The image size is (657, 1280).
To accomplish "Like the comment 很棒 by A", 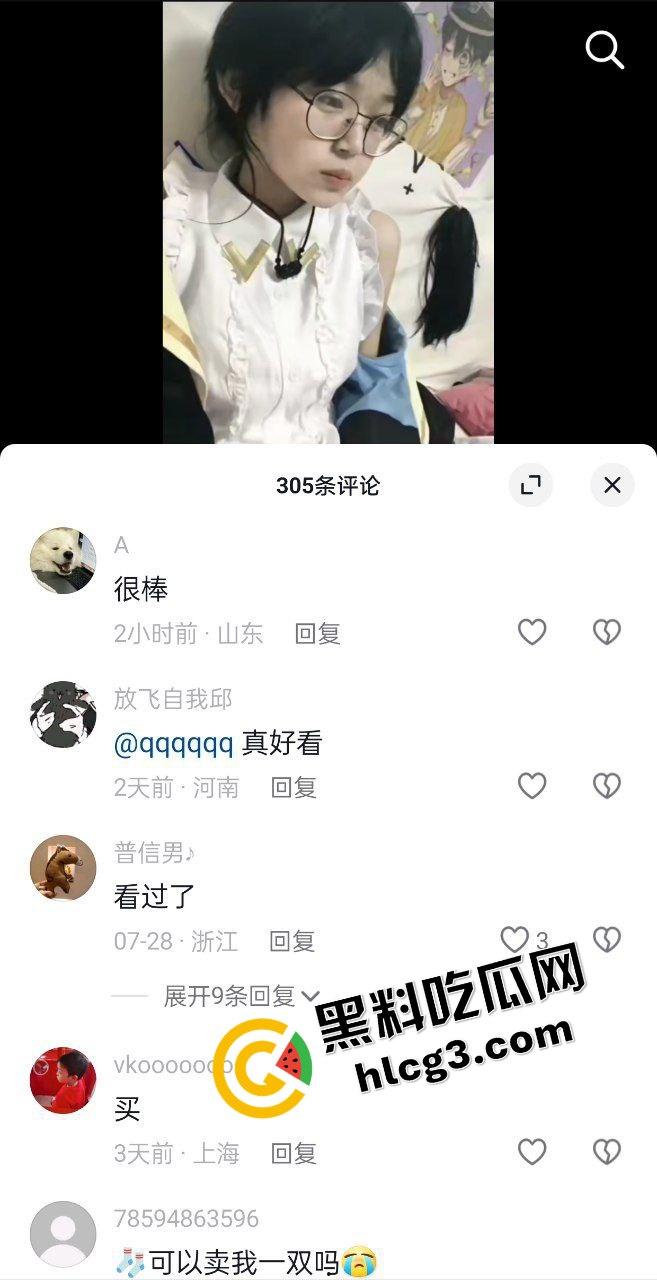I will click(532, 632).
